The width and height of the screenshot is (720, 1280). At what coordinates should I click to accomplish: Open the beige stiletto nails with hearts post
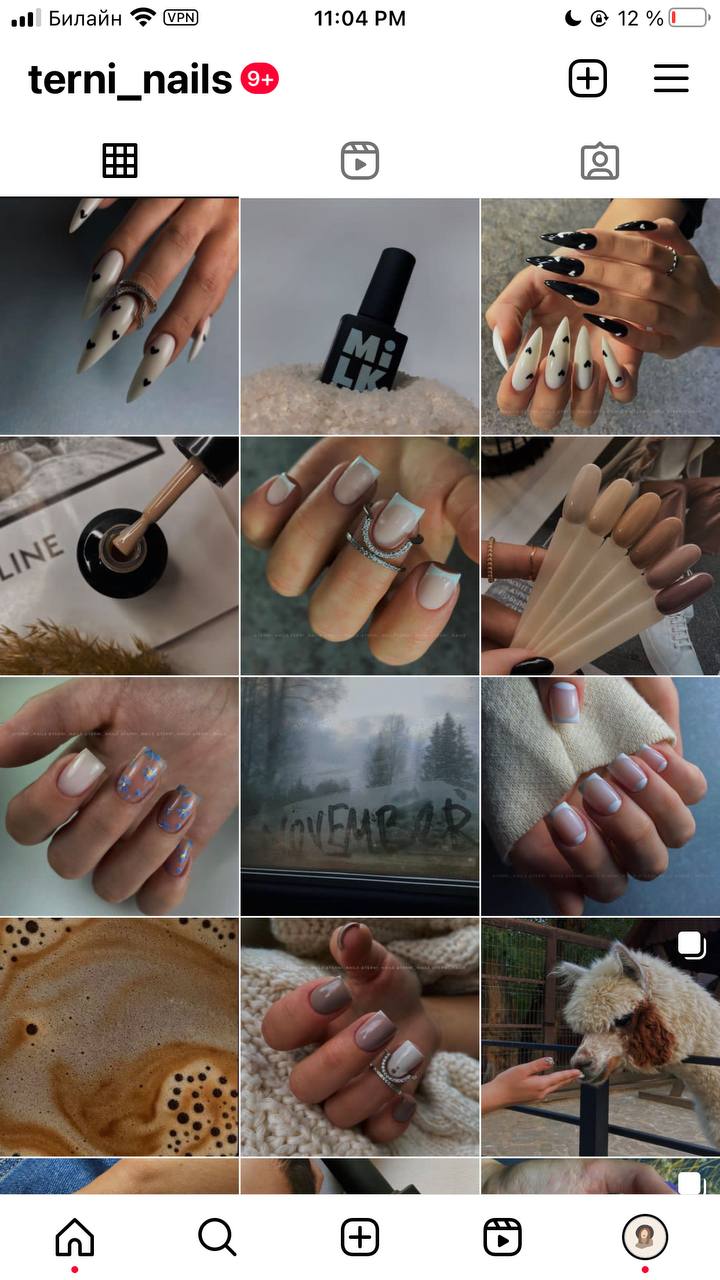click(x=119, y=315)
